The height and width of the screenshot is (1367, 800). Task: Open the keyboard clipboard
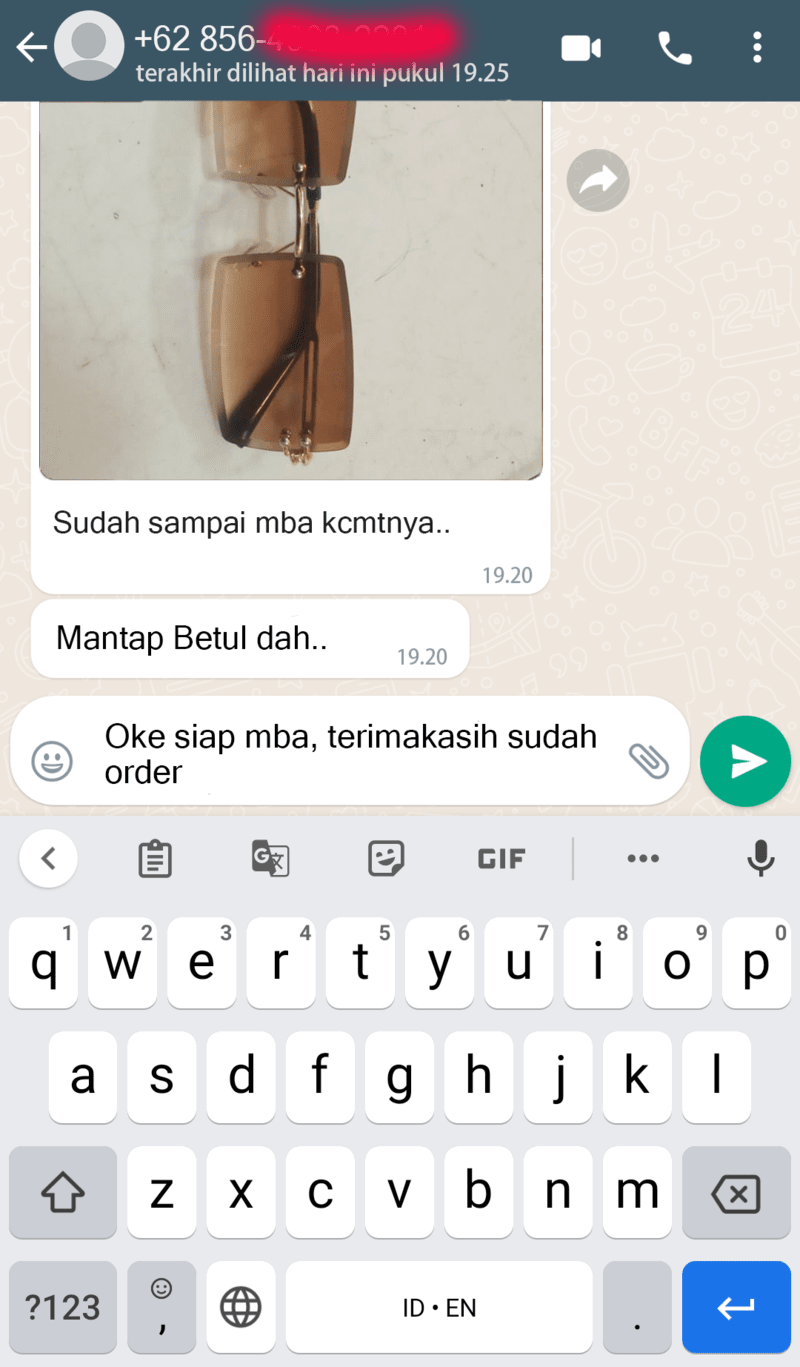point(155,858)
